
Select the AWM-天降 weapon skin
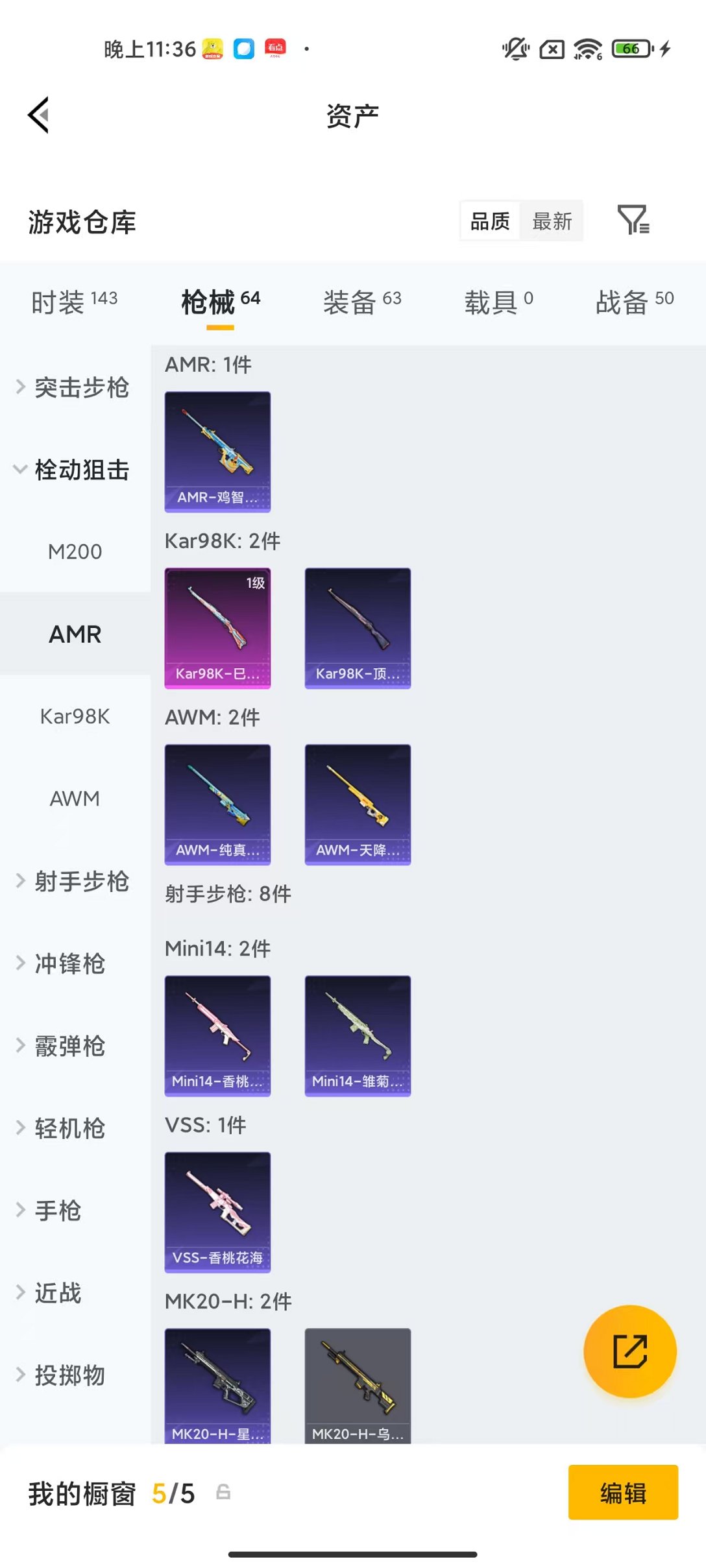pyautogui.click(x=358, y=804)
